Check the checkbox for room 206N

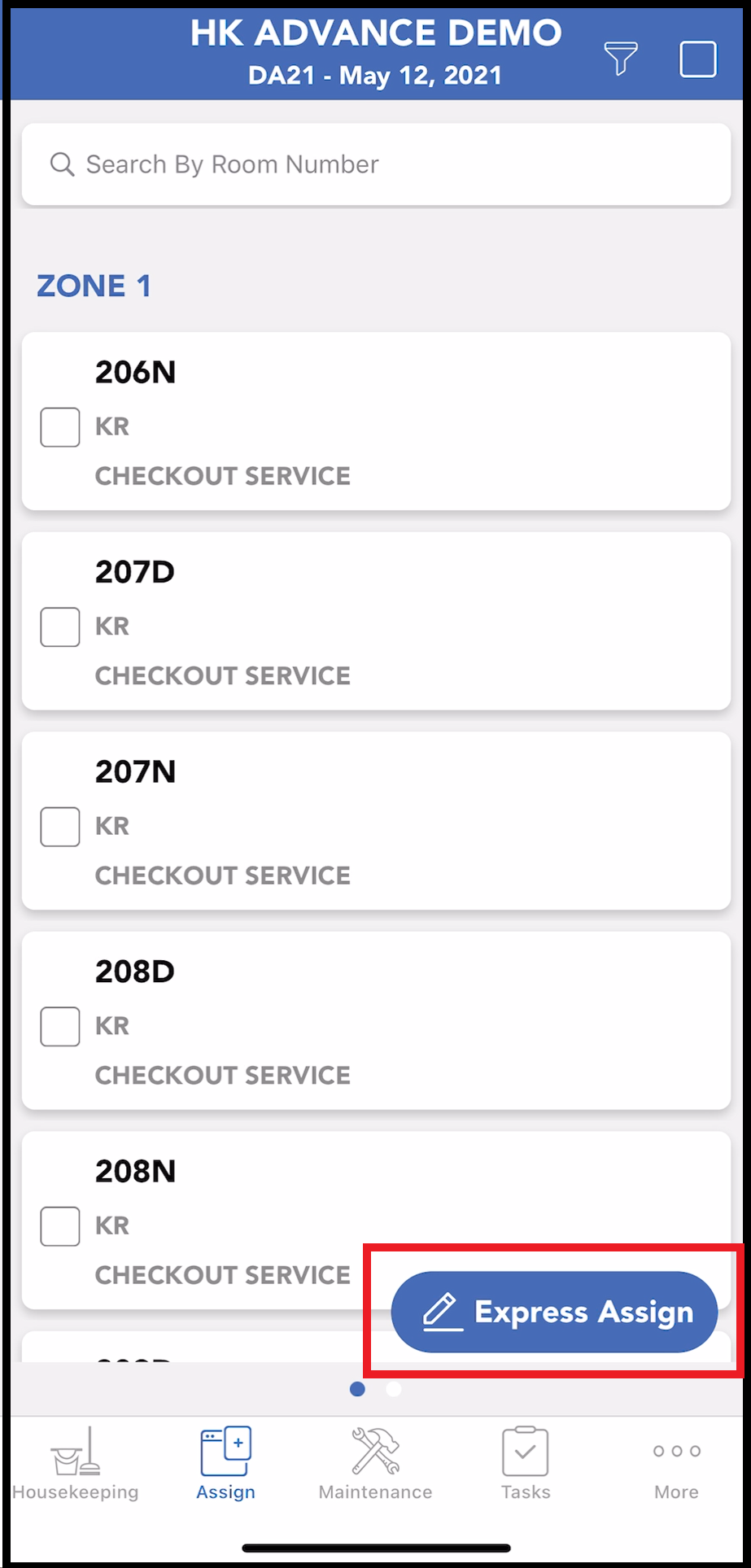(59, 426)
